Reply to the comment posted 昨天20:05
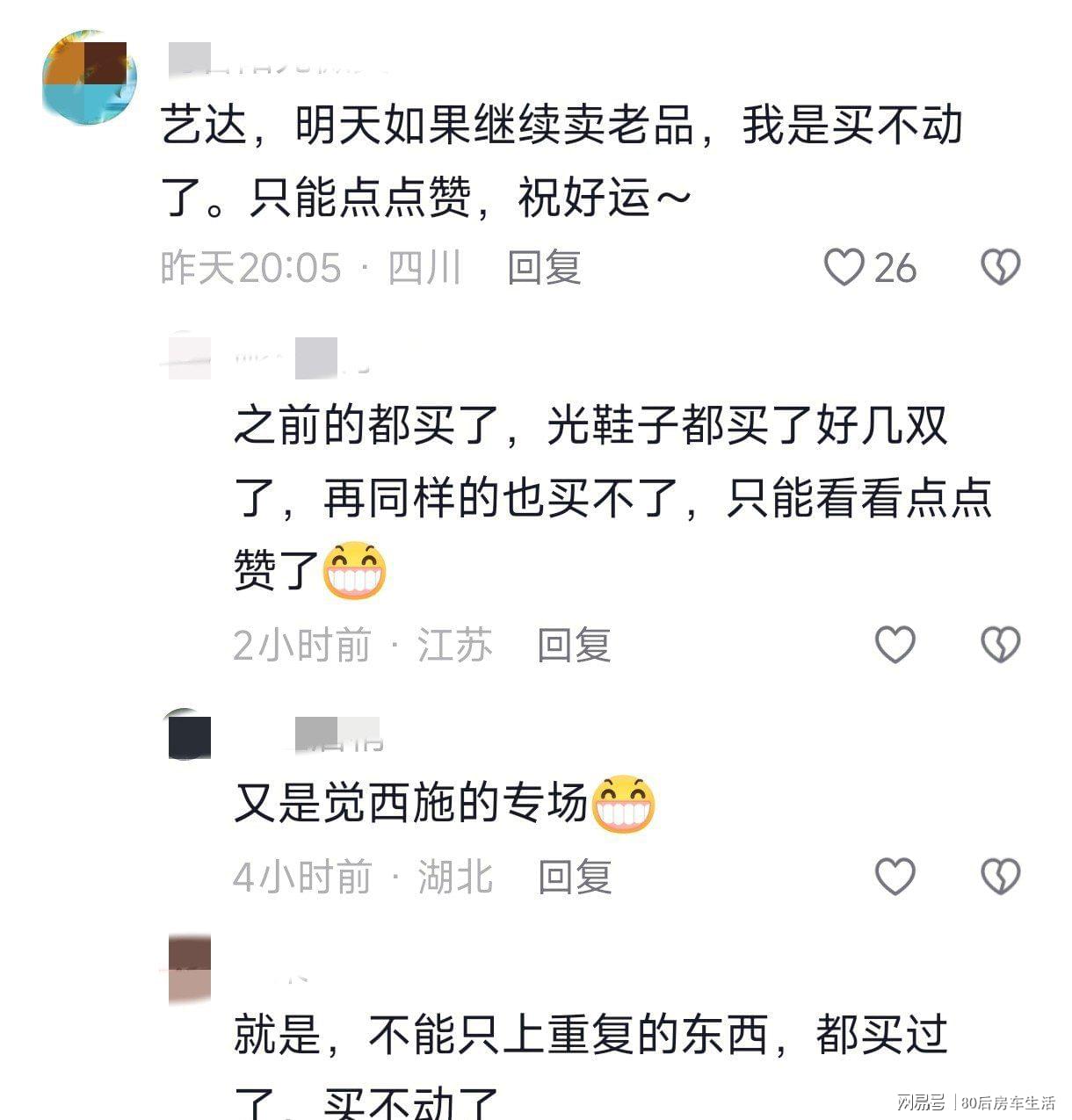Viewport: 1072px width, 1120px height. [x=545, y=267]
